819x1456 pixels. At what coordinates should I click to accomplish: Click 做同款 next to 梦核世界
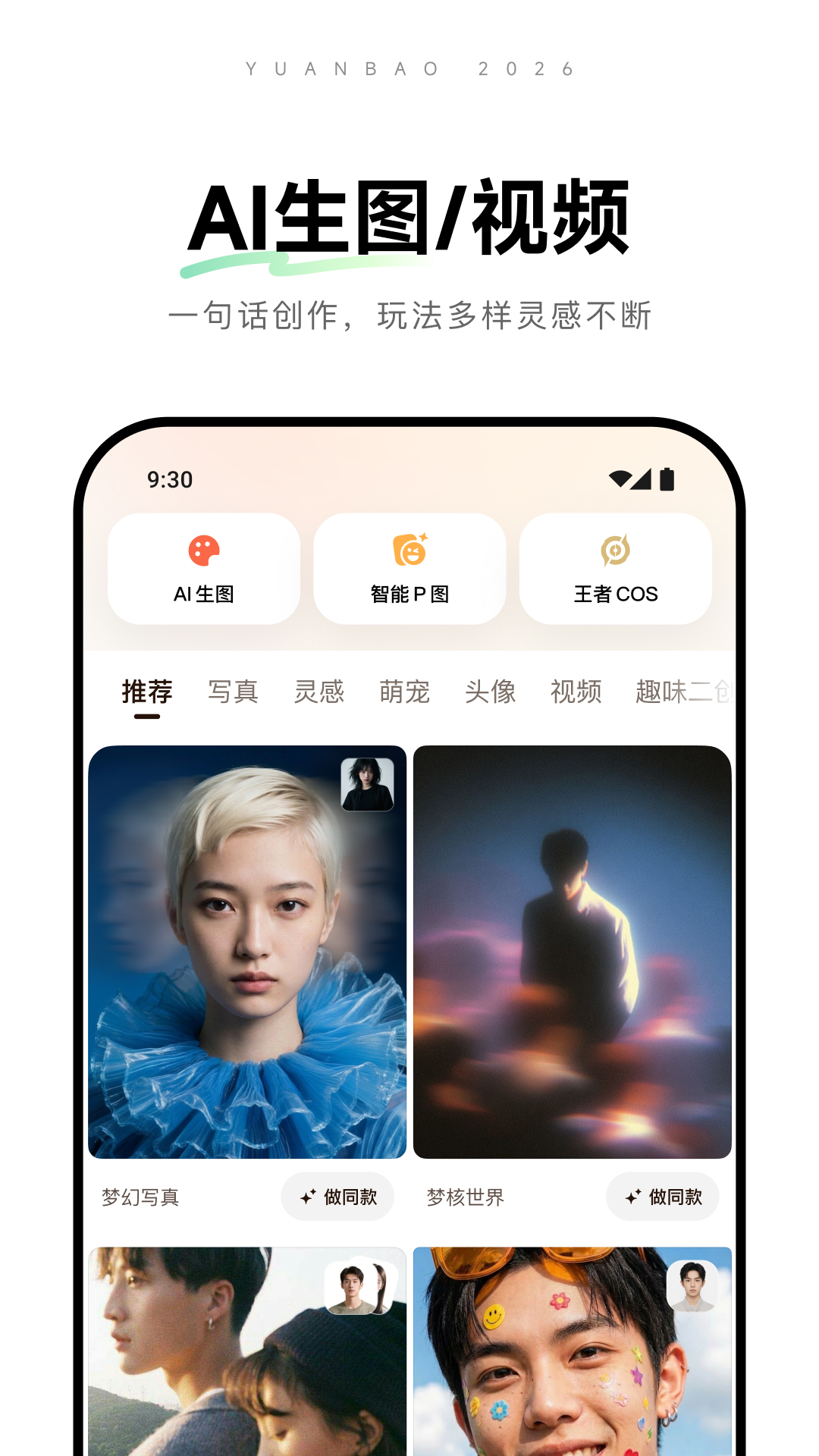click(x=661, y=1196)
